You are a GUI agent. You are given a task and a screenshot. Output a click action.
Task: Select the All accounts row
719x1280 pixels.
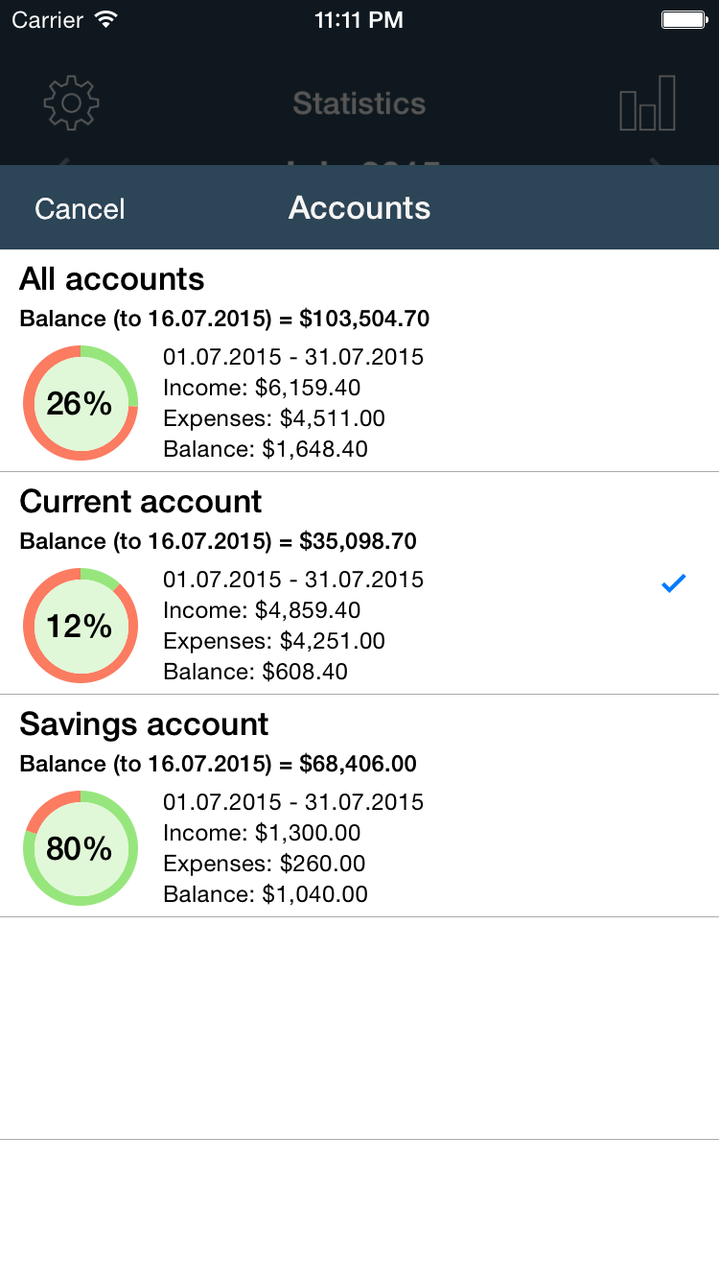(359, 360)
